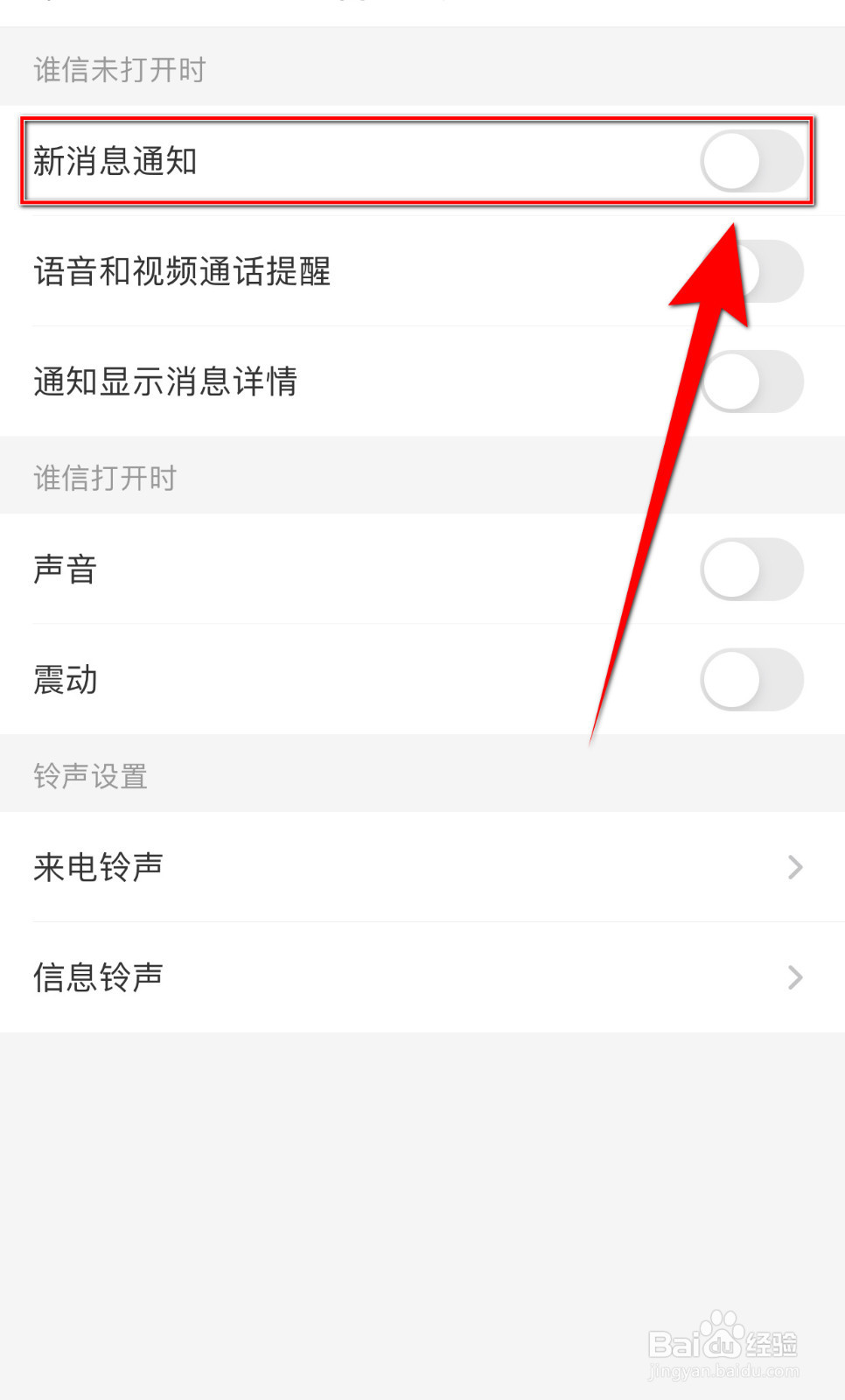Screen dimensions: 845x1400
Task: Tap the 震动 setting label
Action: tap(66, 680)
